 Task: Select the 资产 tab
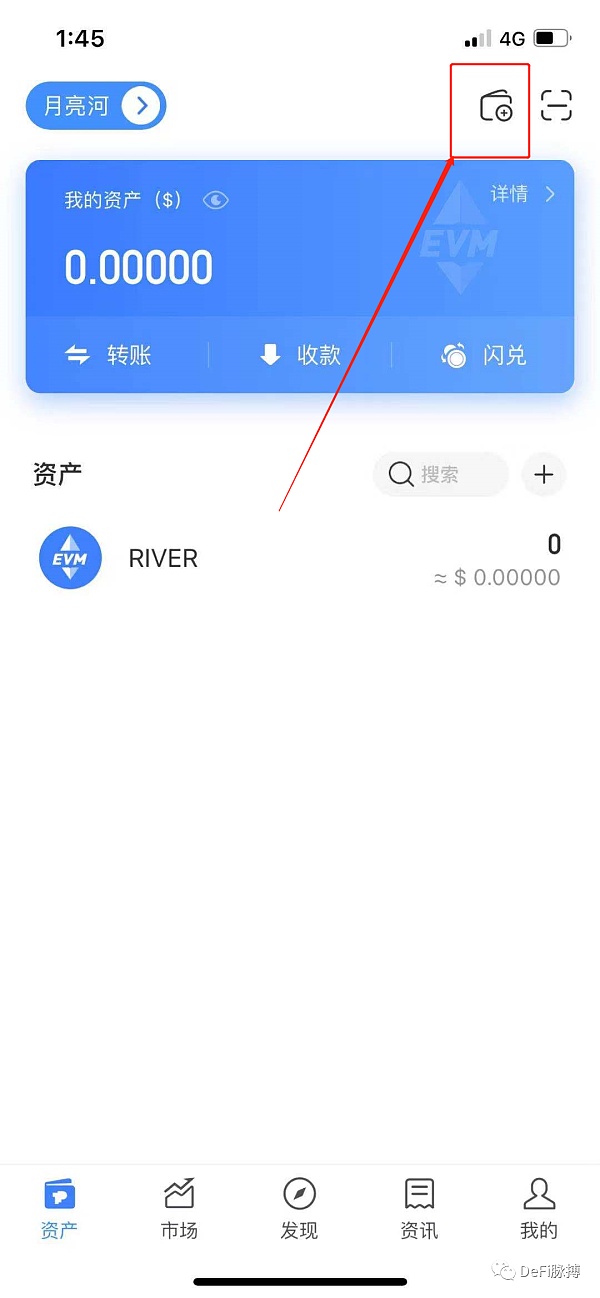60,1209
